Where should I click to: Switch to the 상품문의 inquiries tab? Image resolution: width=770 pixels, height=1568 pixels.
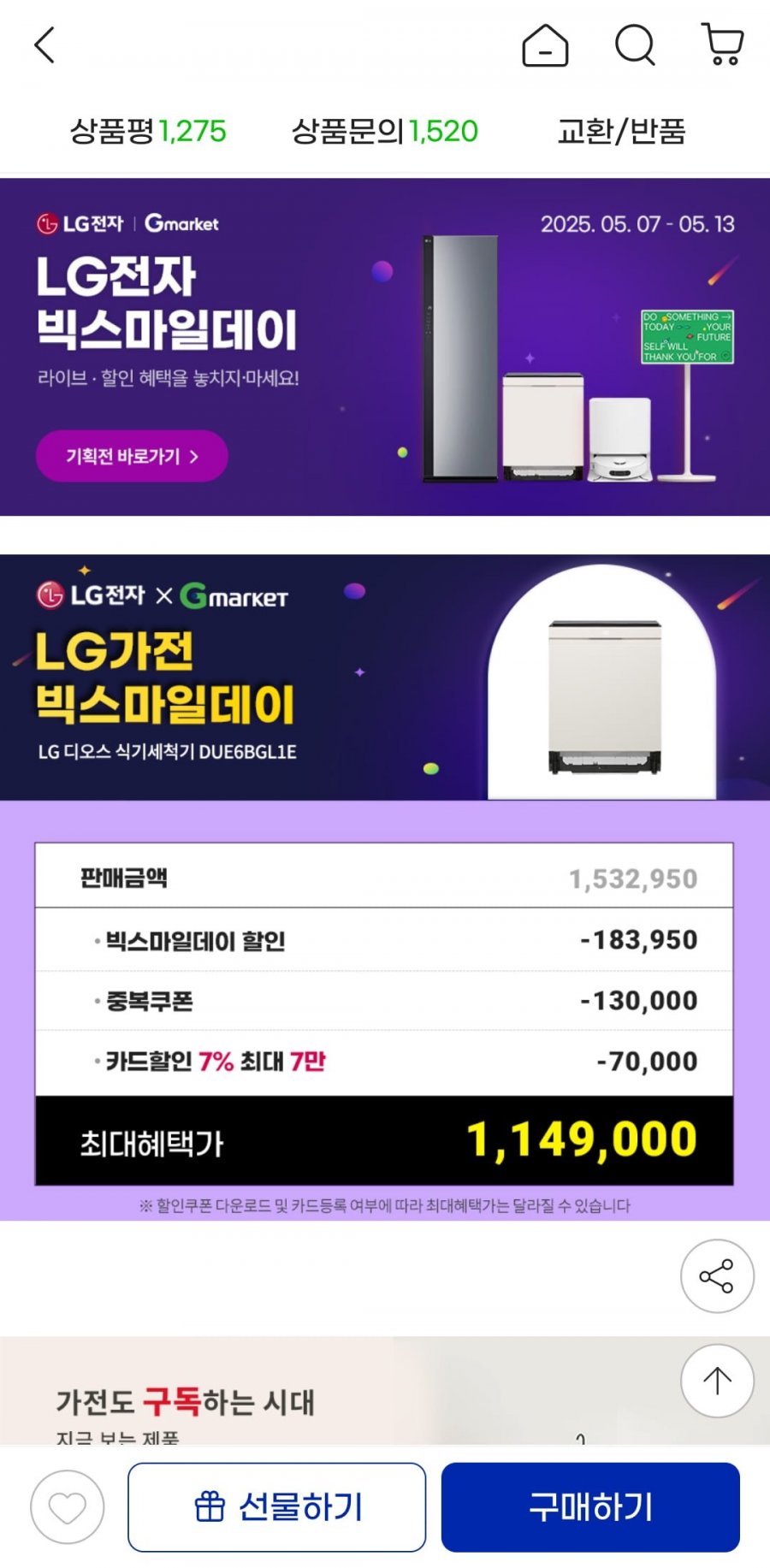coord(384,131)
